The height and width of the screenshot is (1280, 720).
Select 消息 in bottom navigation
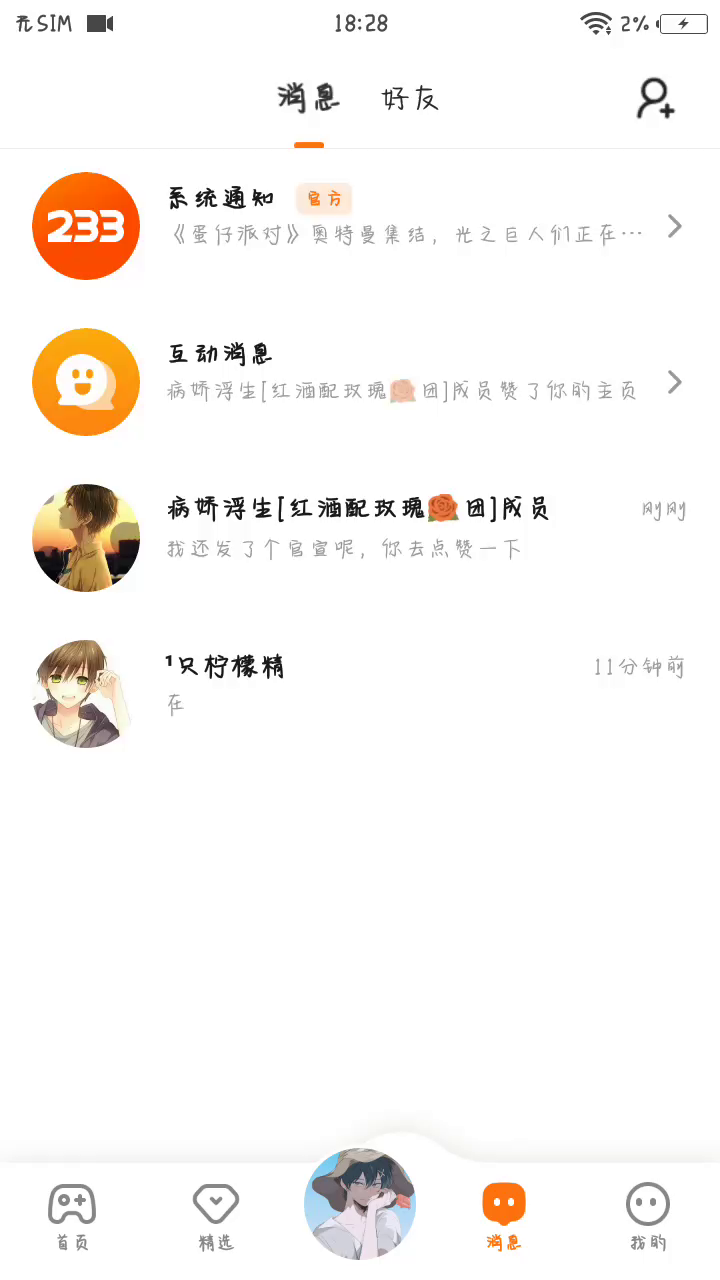click(x=504, y=1216)
